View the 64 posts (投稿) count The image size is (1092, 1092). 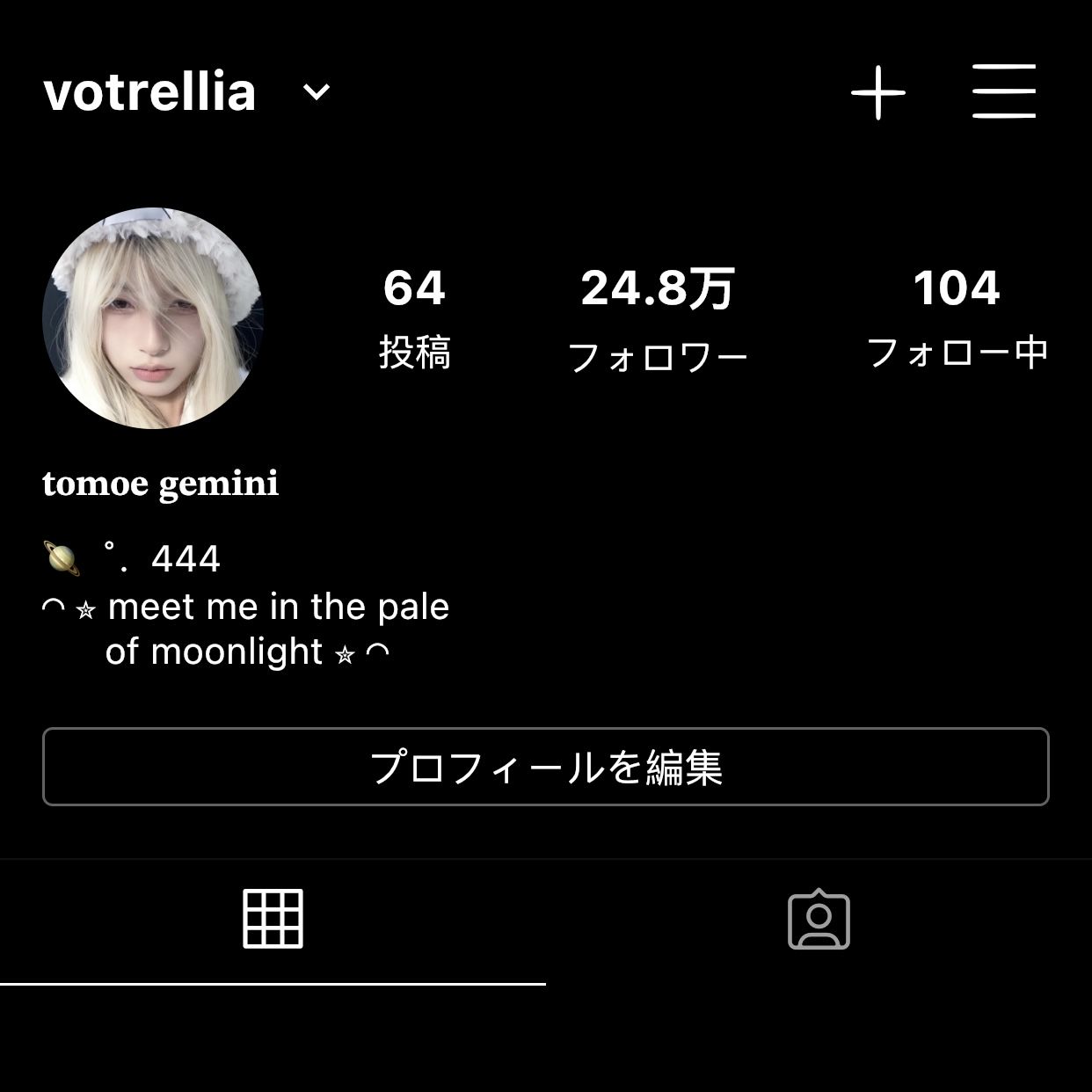(x=414, y=317)
